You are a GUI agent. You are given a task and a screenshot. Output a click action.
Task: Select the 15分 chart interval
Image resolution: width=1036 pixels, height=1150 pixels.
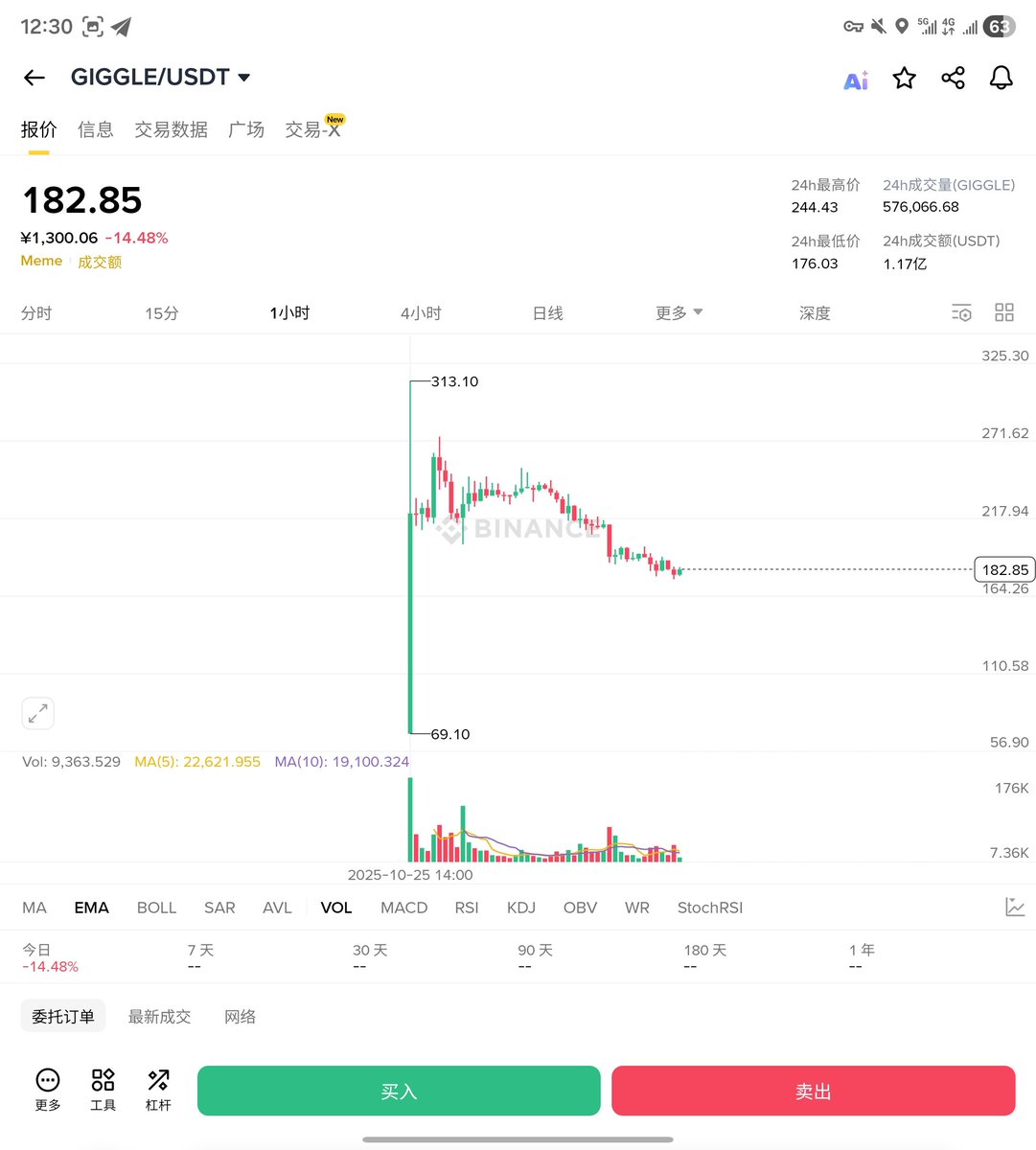[x=161, y=313]
